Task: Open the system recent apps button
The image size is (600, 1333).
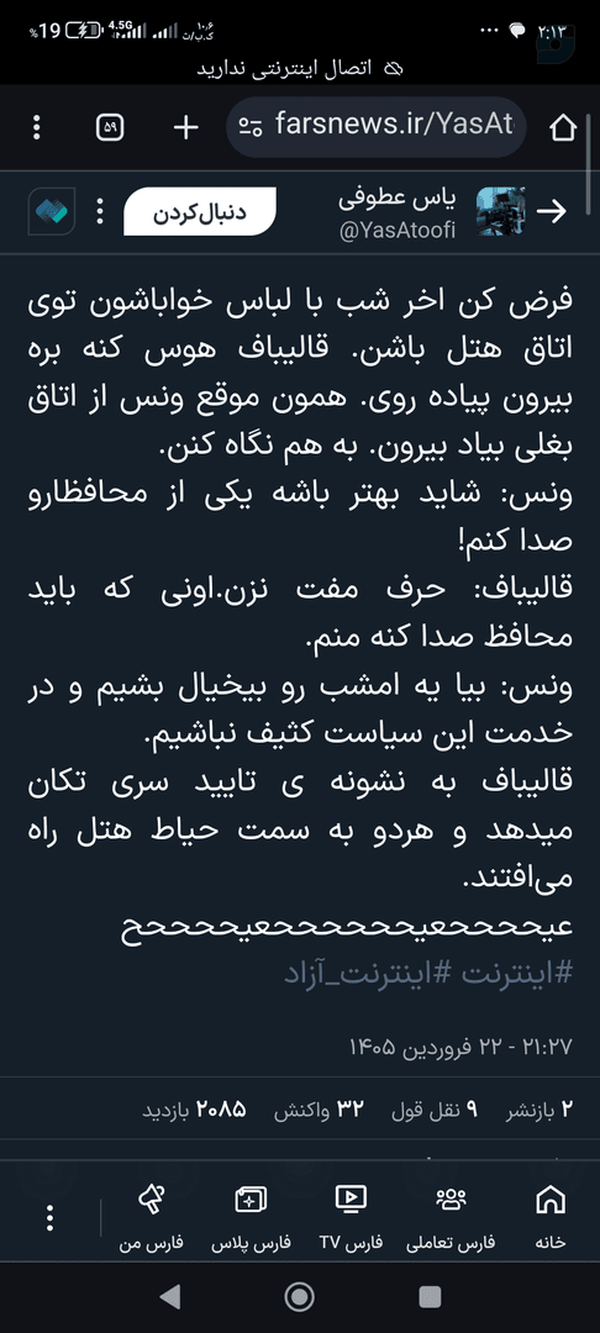Action: (430, 1297)
